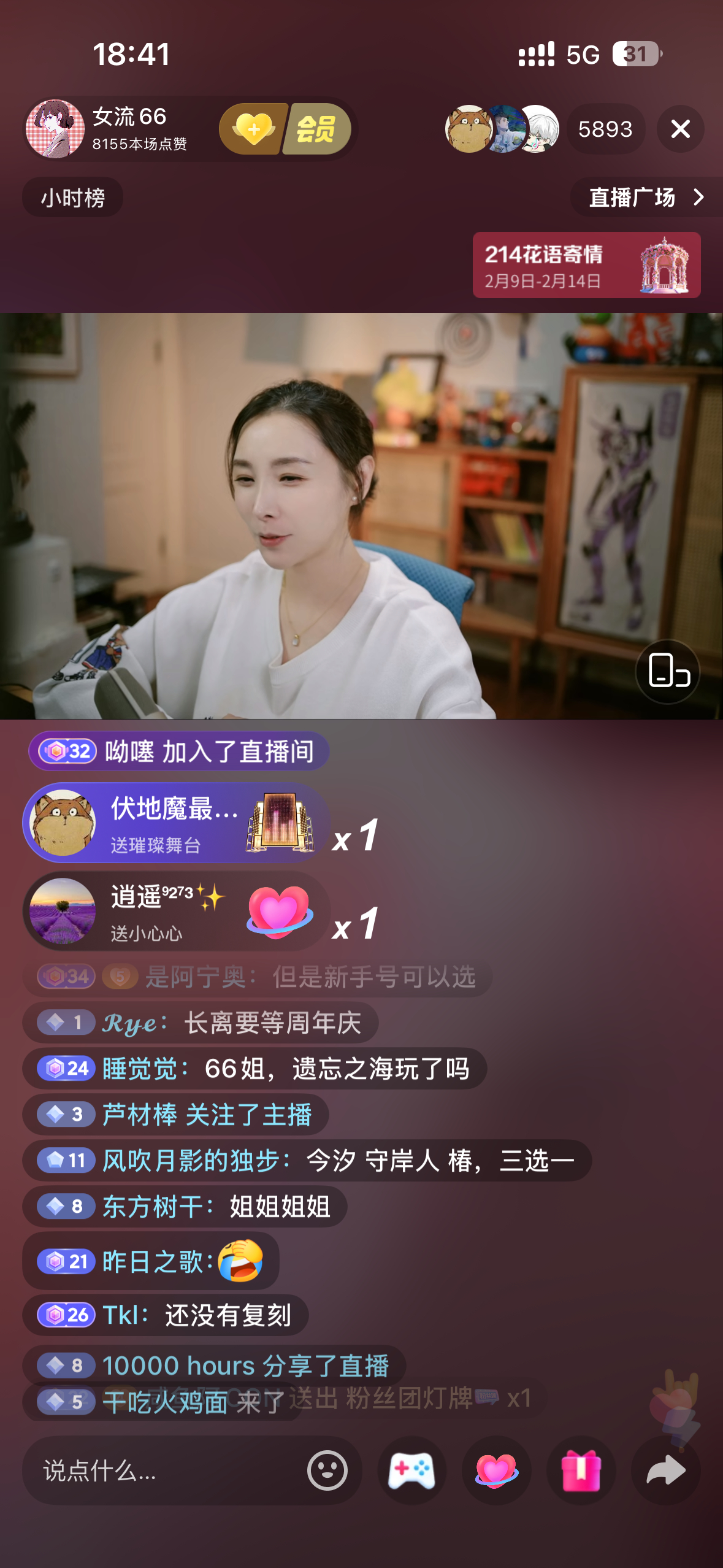Image resolution: width=723 pixels, height=1568 pixels.
Task: Share this live stream
Action: [666, 1470]
